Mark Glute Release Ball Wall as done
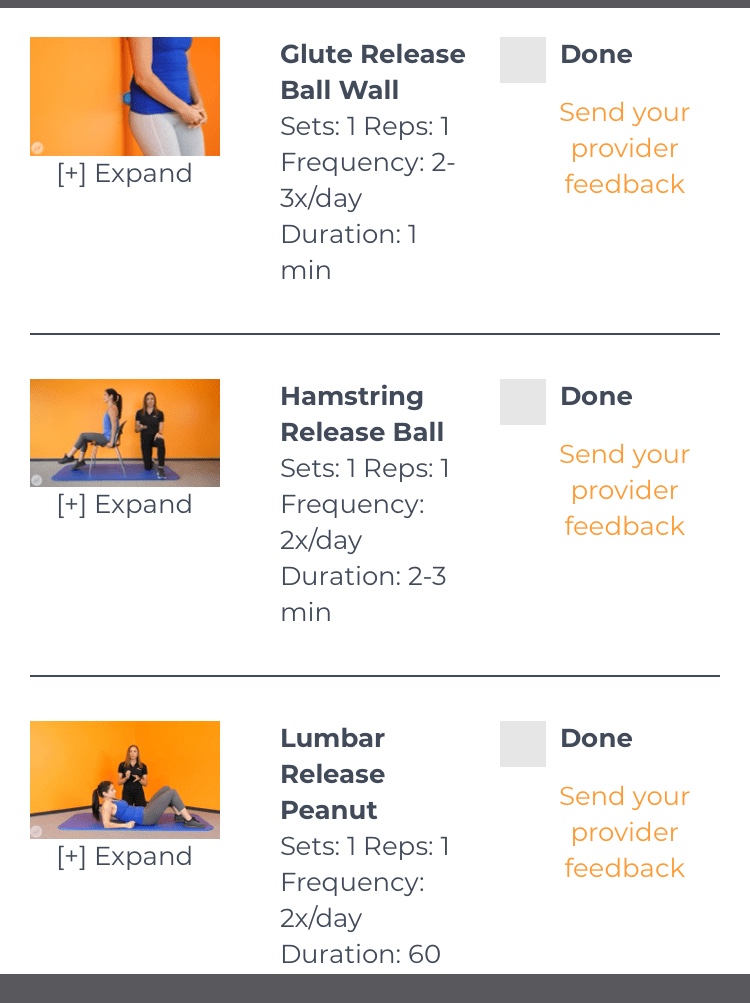 [x=523, y=60]
